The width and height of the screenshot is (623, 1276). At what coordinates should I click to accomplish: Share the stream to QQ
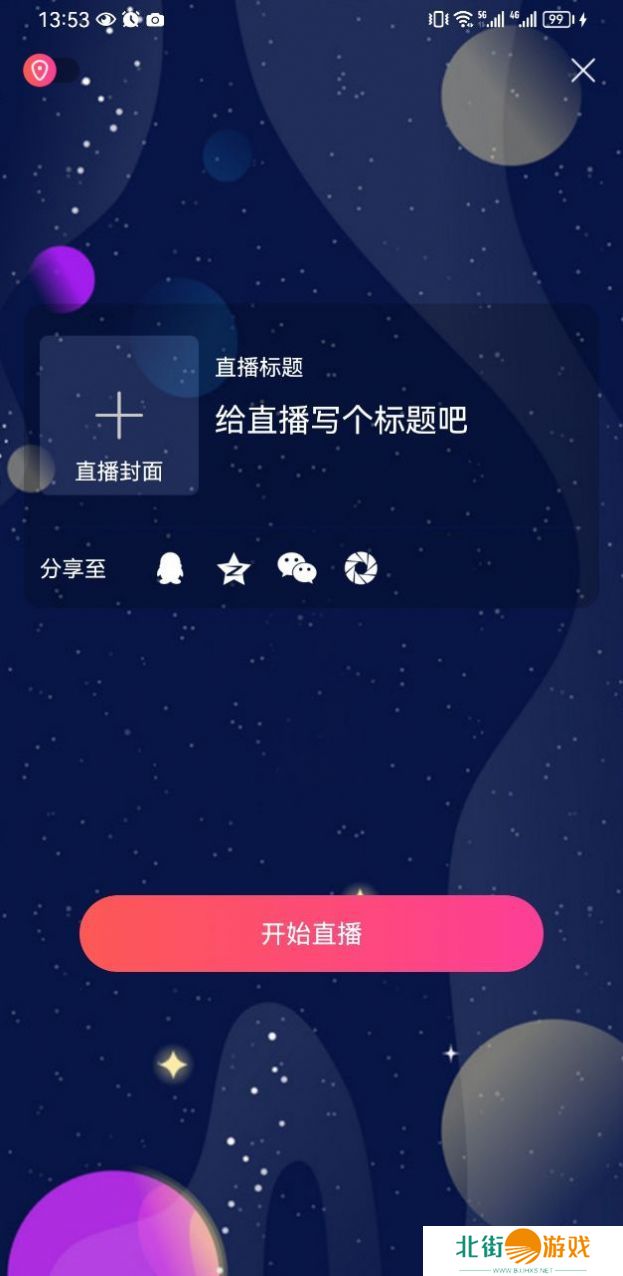coord(170,569)
